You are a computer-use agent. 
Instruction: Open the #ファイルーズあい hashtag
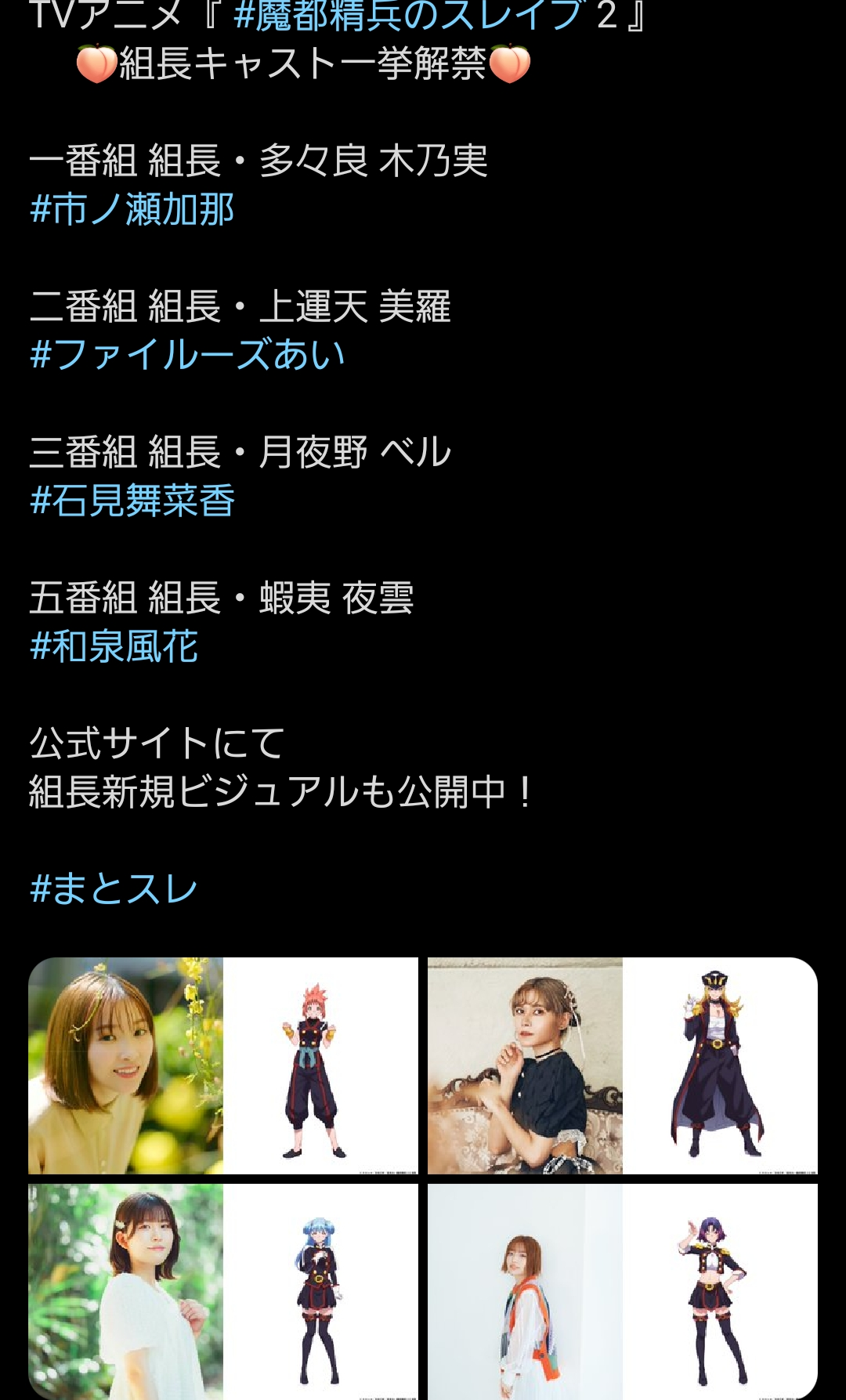click(187, 355)
